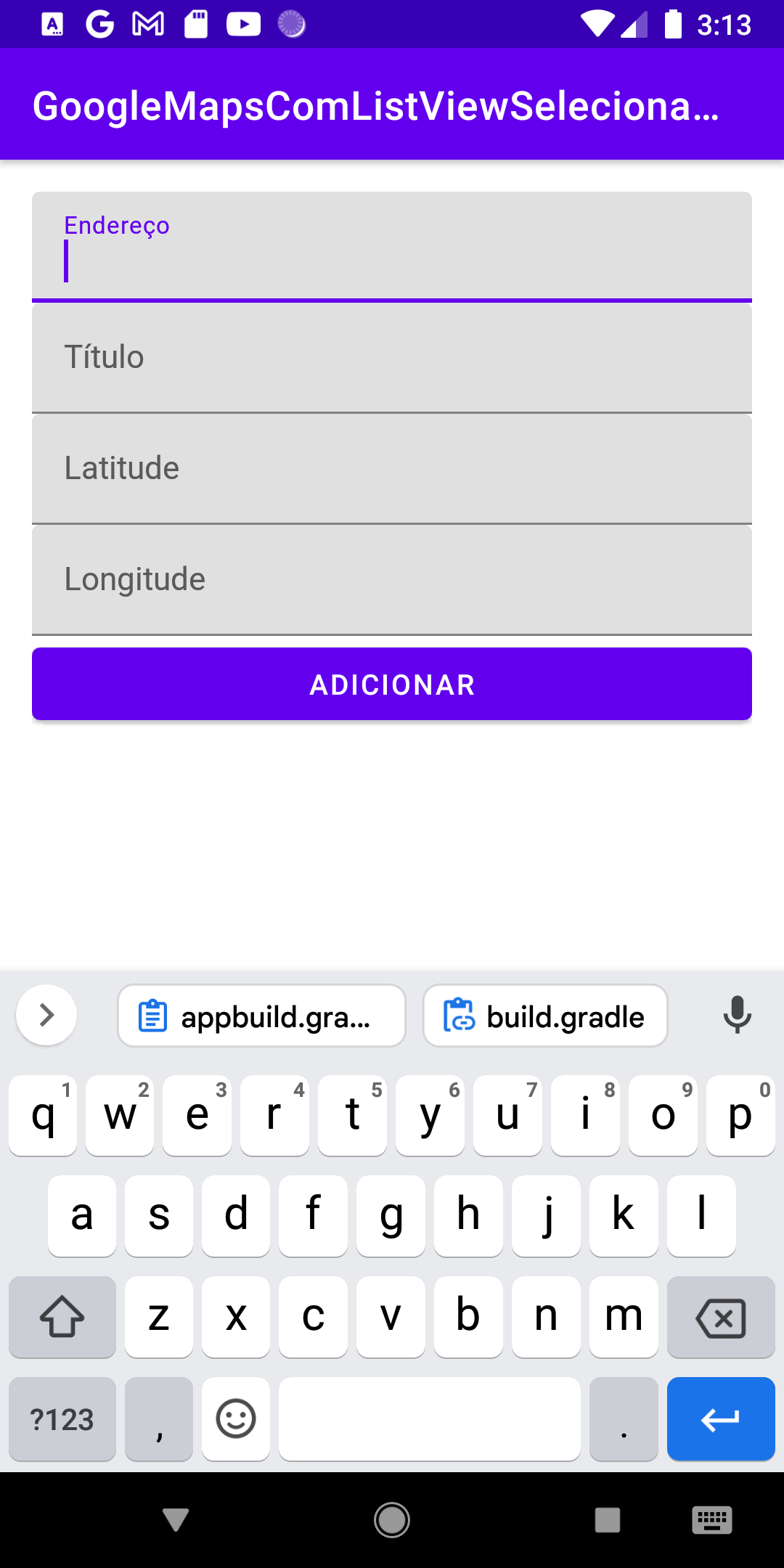Paste the appbuild.gra... clipboard suggestion
Screen dimensions: 784x1568
(261, 1015)
